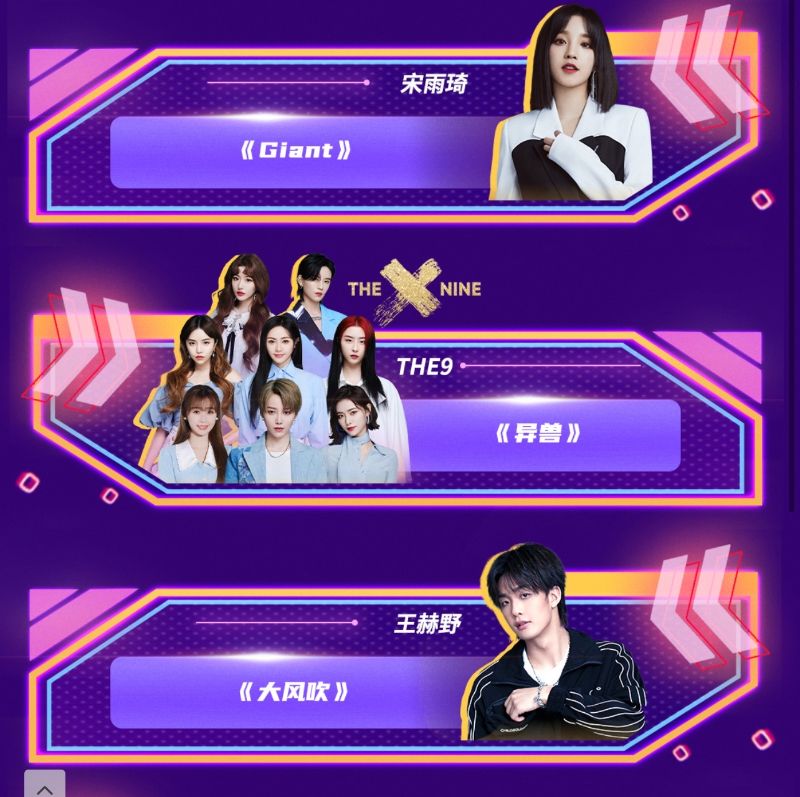
Task: Tap the back-to-top arrow button
Action: (x=45, y=785)
